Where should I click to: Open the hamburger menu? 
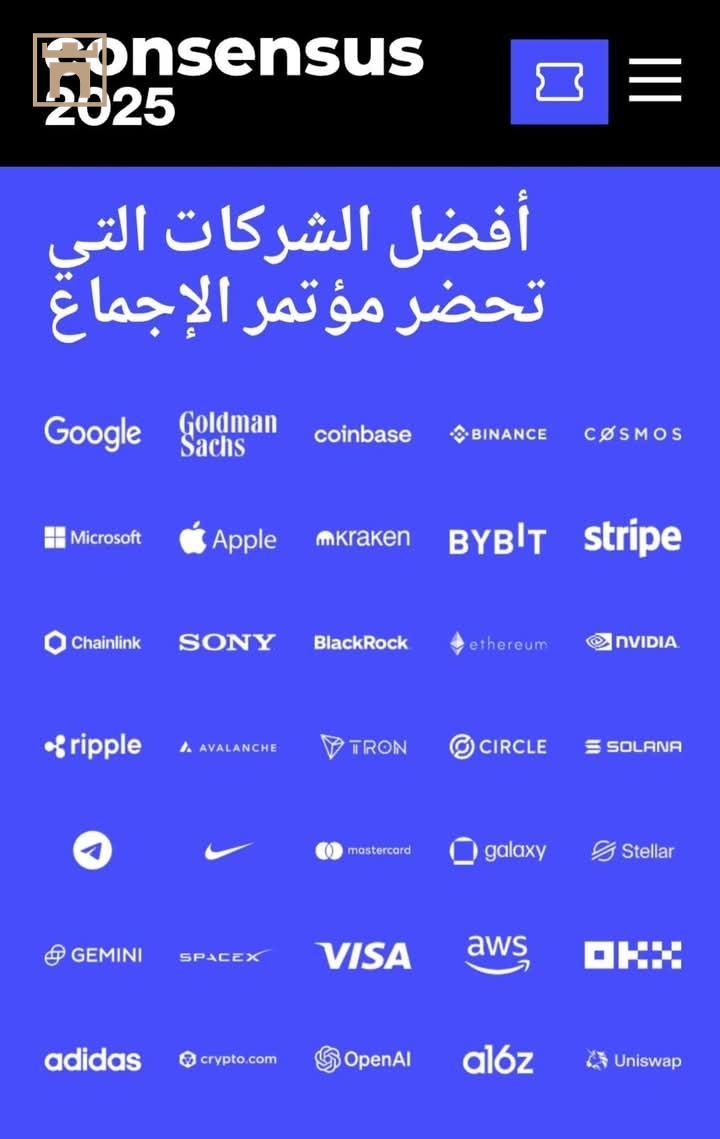pyautogui.click(x=655, y=80)
